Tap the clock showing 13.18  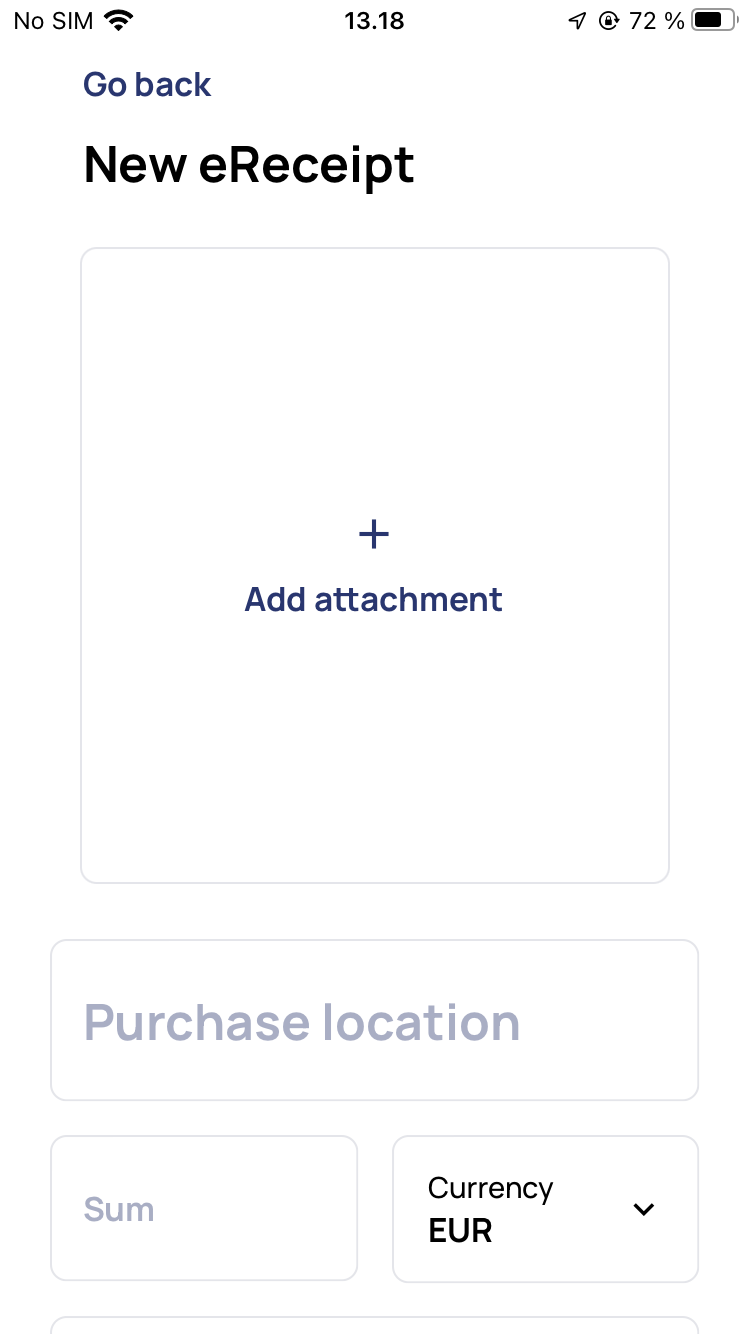tap(374, 19)
